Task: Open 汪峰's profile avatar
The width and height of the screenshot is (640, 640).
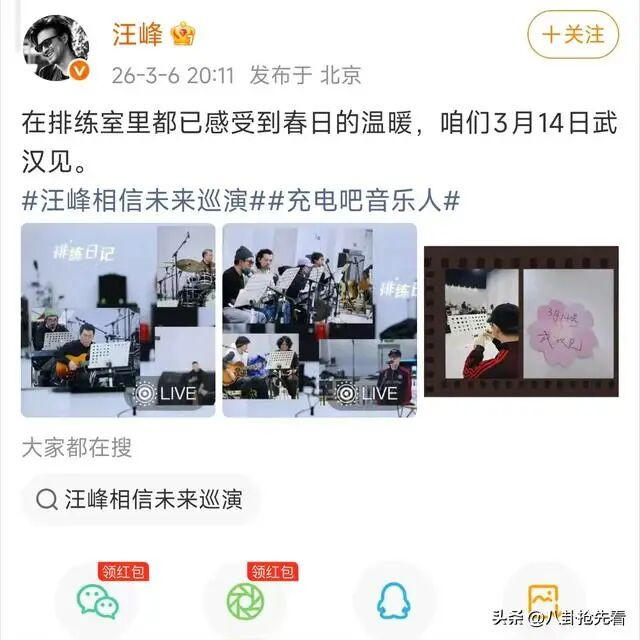Action: point(55,46)
